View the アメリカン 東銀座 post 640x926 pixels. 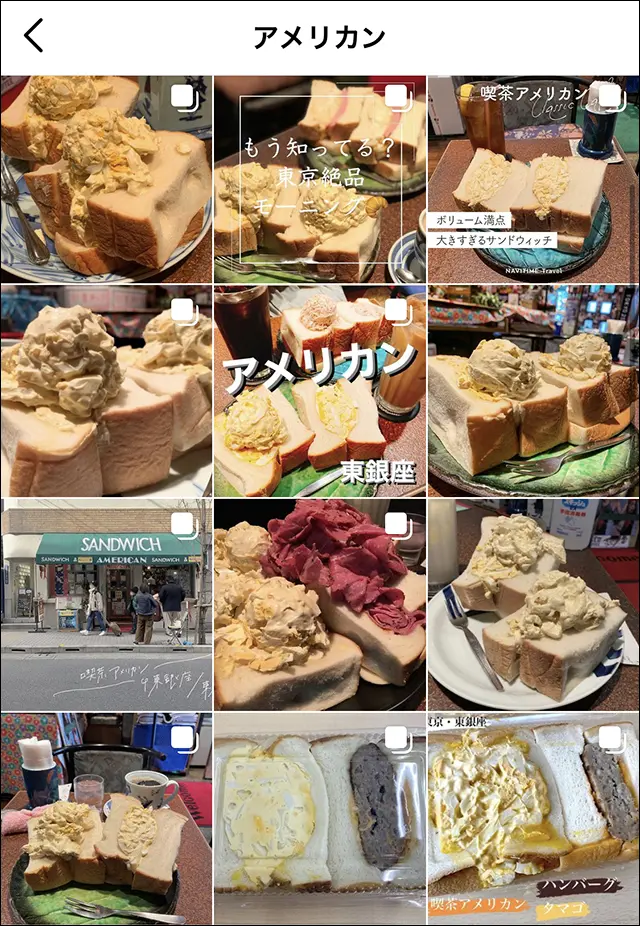319,392
